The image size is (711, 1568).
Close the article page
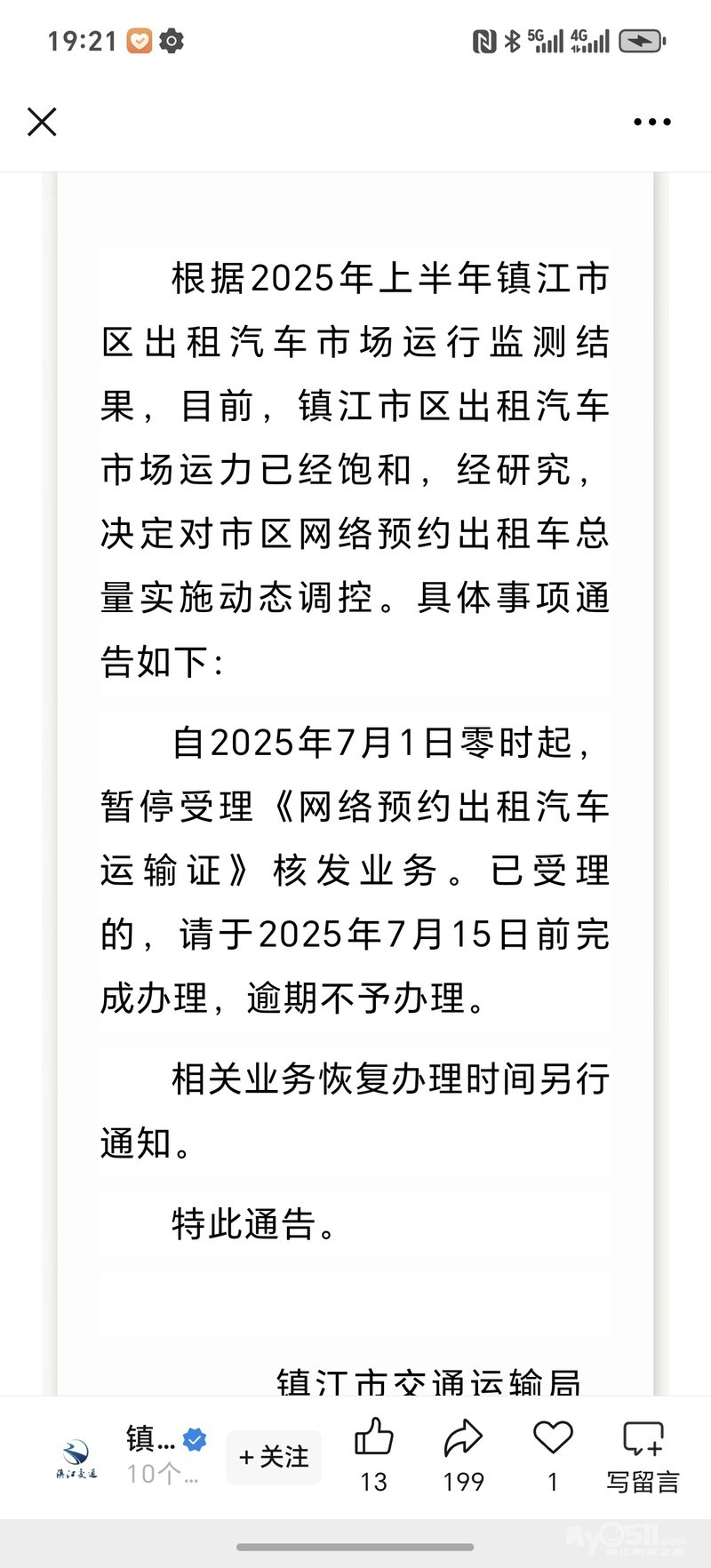tap(42, 122)
